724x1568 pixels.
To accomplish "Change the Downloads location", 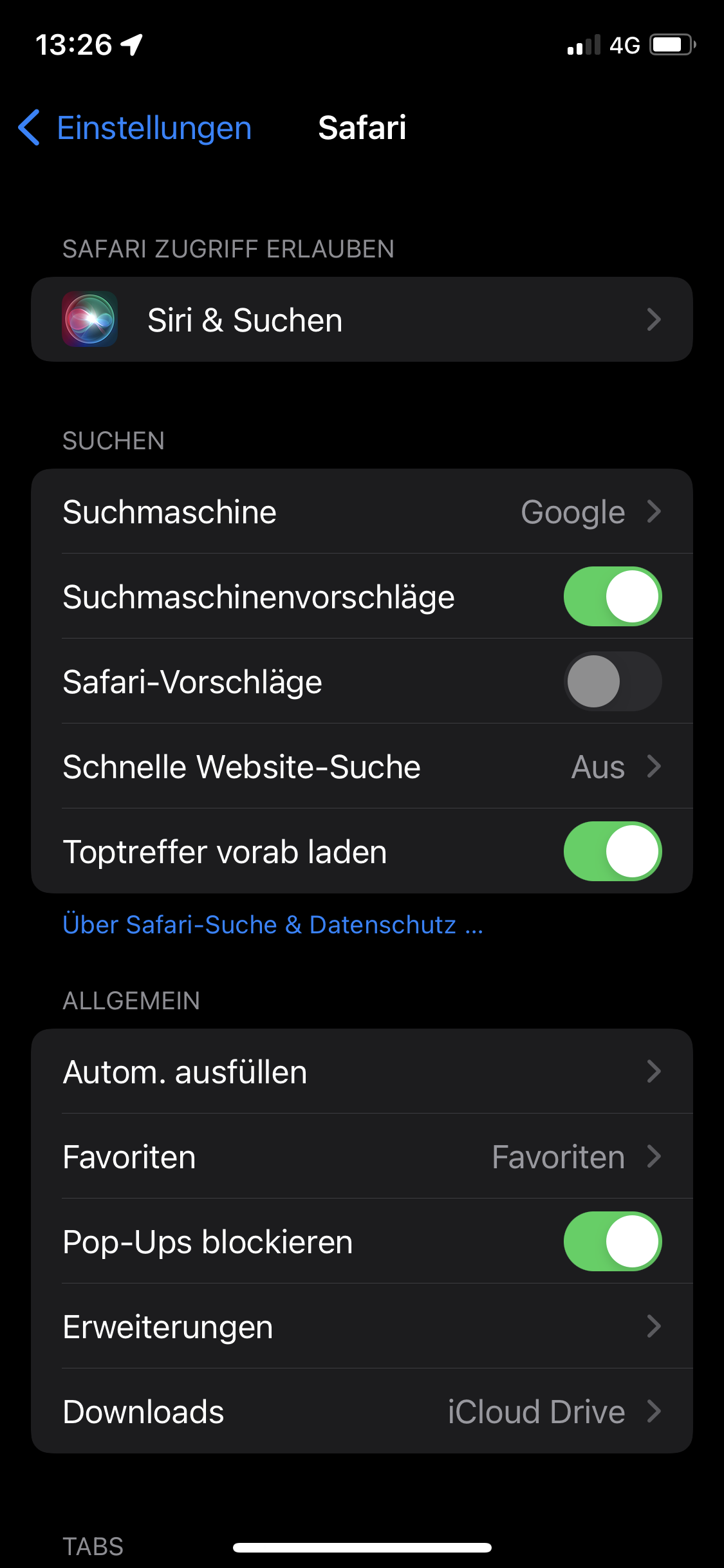I will (362, 1412).
